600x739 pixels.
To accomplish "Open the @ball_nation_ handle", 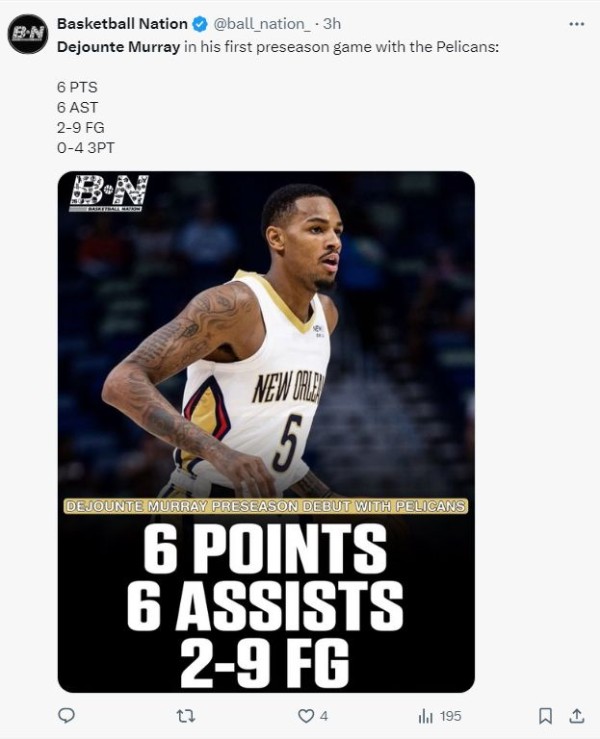I will (262, 23).
